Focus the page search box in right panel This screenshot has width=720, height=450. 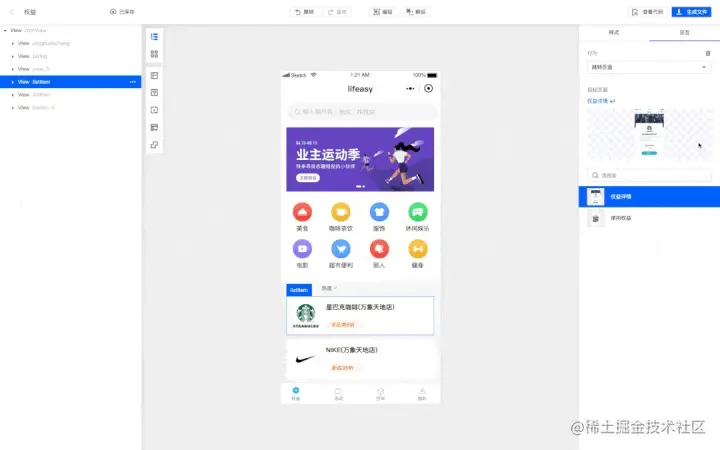(648, 175)
